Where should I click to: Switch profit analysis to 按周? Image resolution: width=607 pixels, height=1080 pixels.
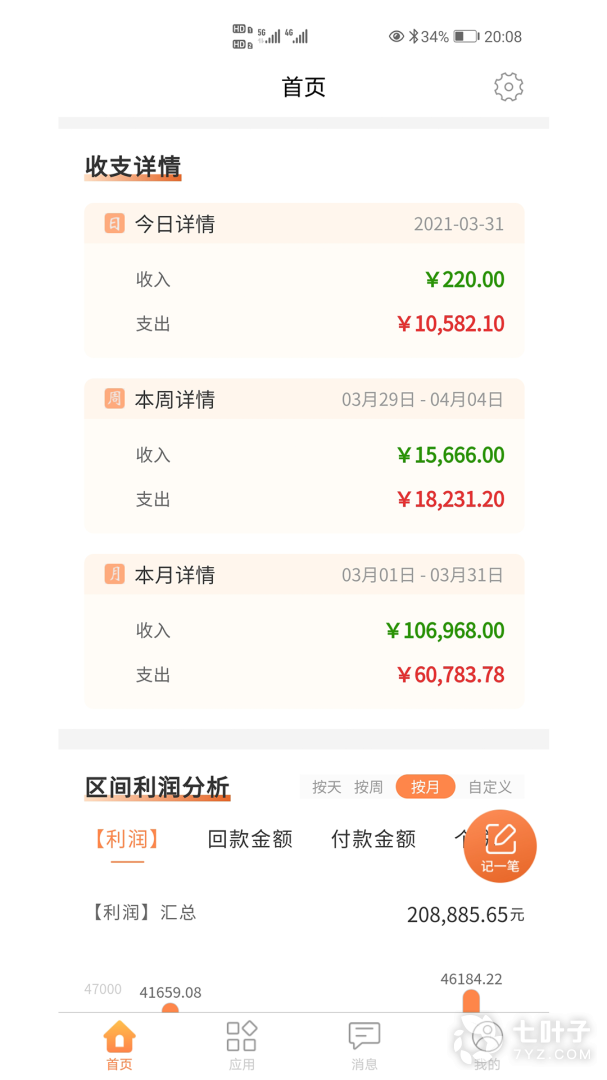368,787
